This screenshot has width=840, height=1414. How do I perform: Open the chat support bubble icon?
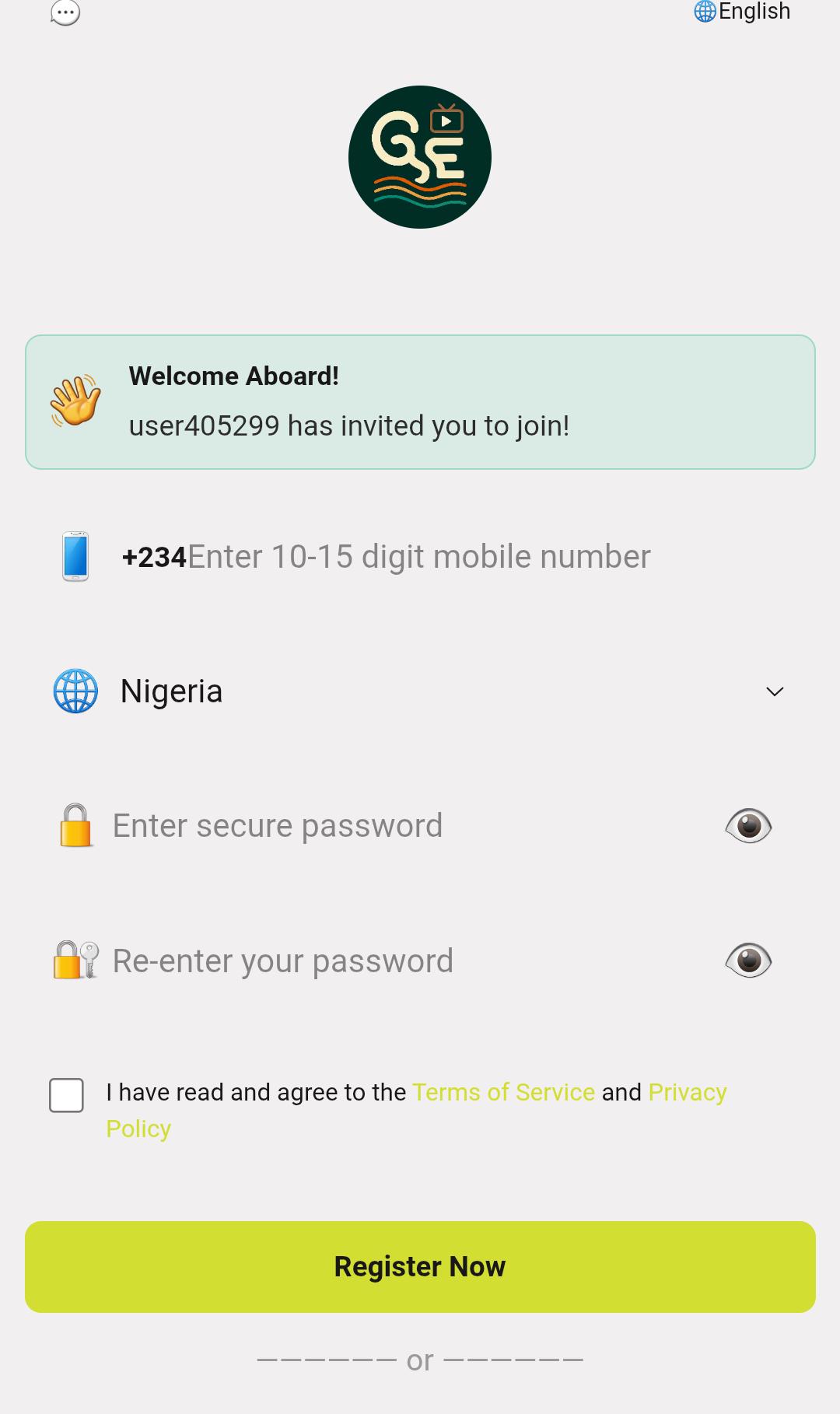point(66,14)
